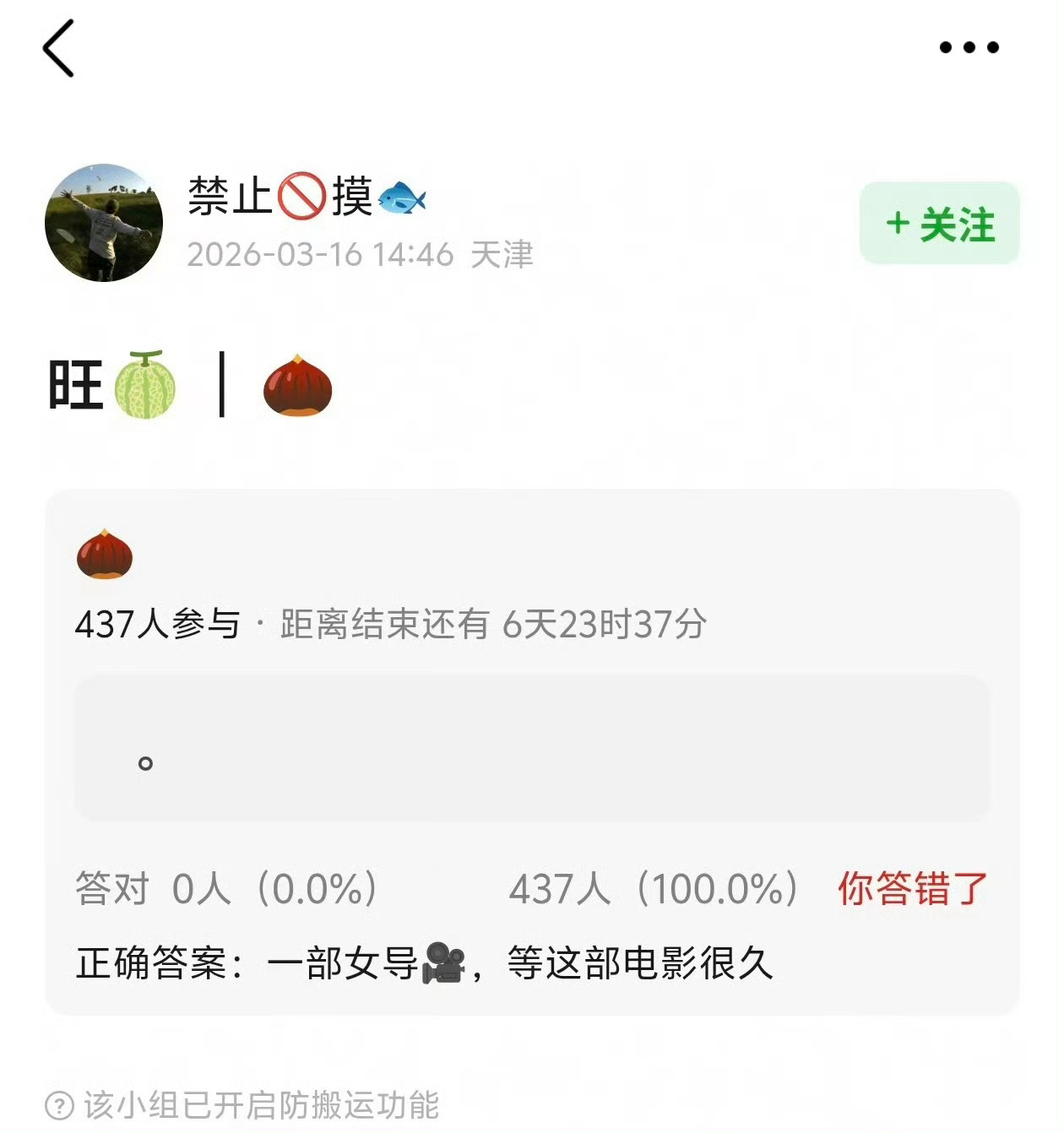Image resolution: width=1064 pixels, height=1133 pixels.
Task: Click the countdown '距离结束还有 6天23时37分'
Action: (x=490, y=625)
